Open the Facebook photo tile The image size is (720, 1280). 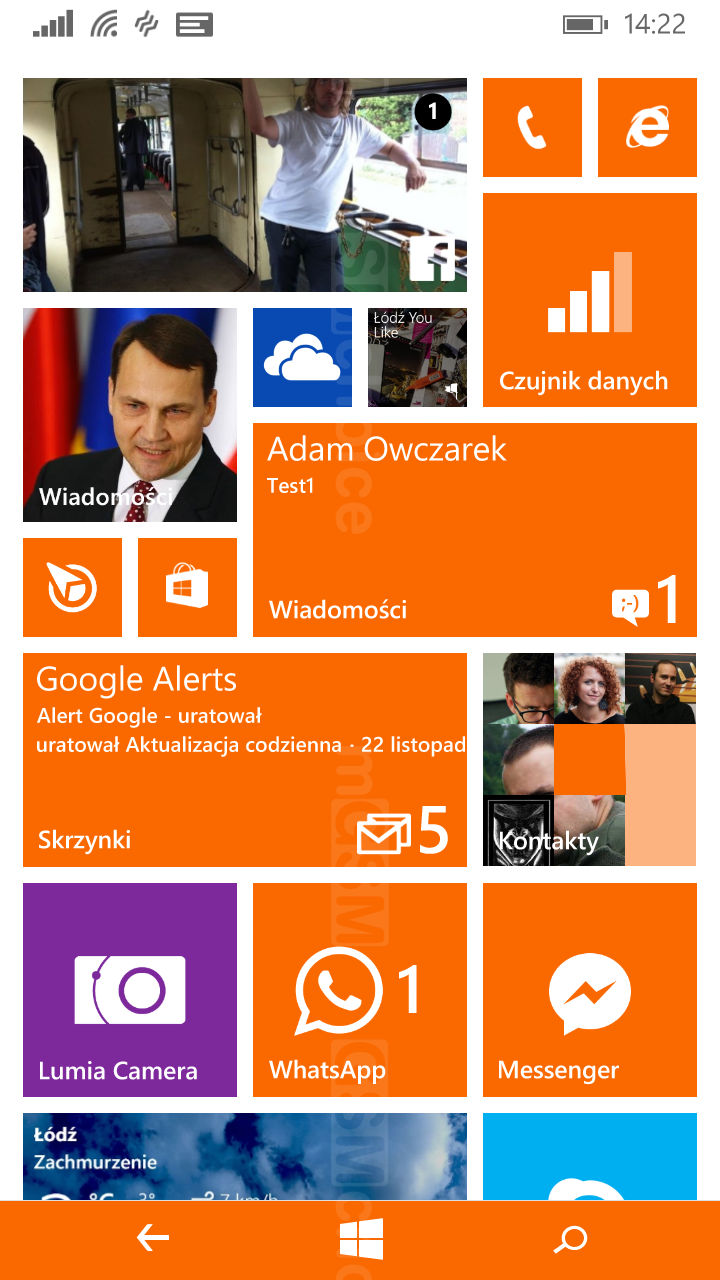(x=245, y=185)
